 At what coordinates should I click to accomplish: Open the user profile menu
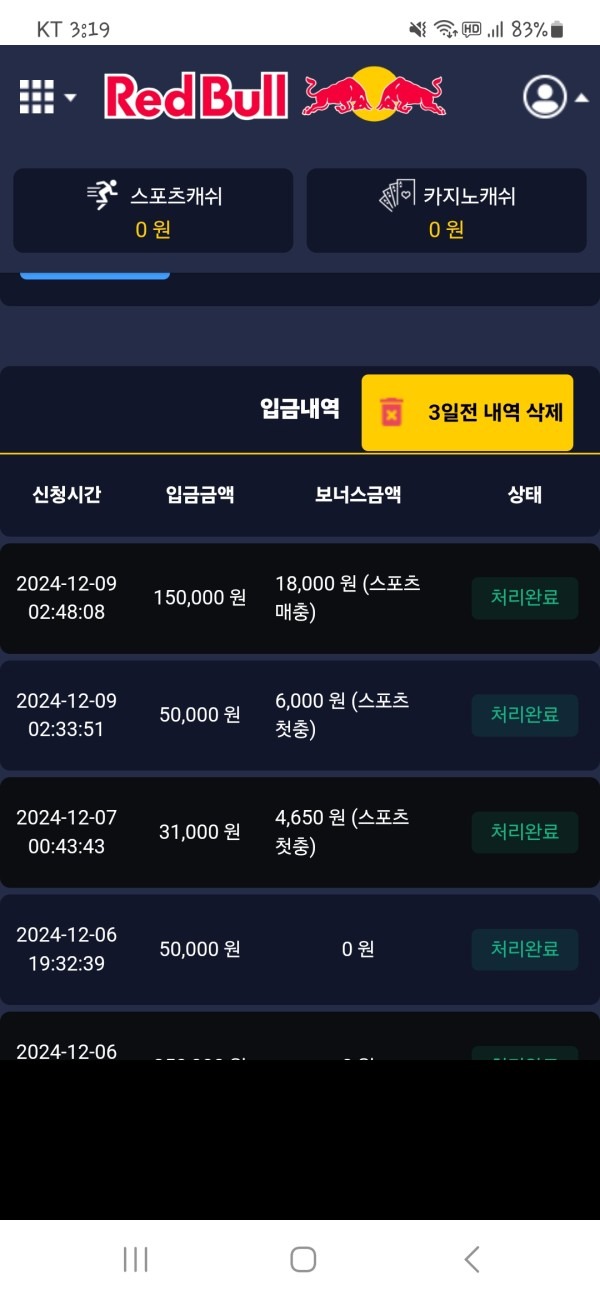click(x=553, y=96)
